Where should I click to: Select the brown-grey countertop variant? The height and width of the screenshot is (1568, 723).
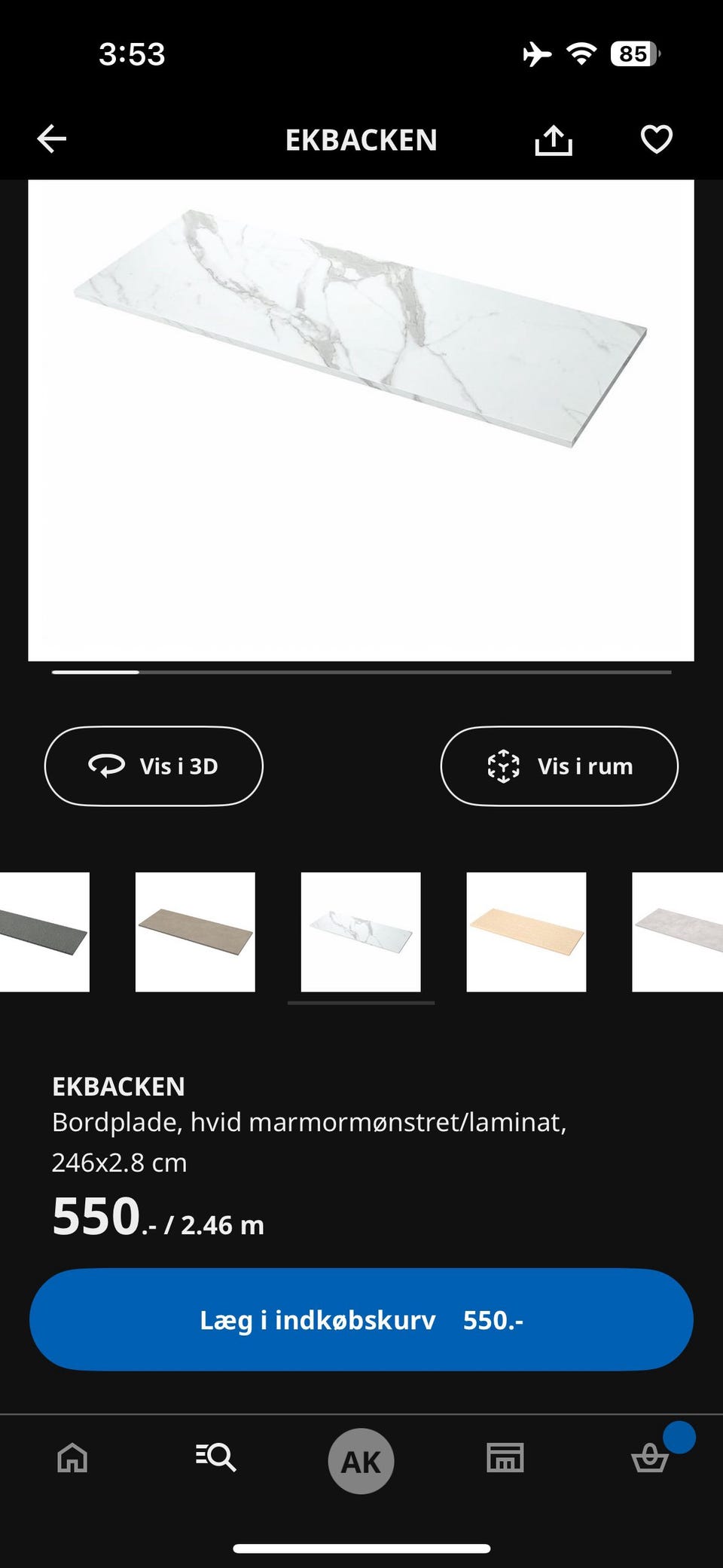coord(195,932)
